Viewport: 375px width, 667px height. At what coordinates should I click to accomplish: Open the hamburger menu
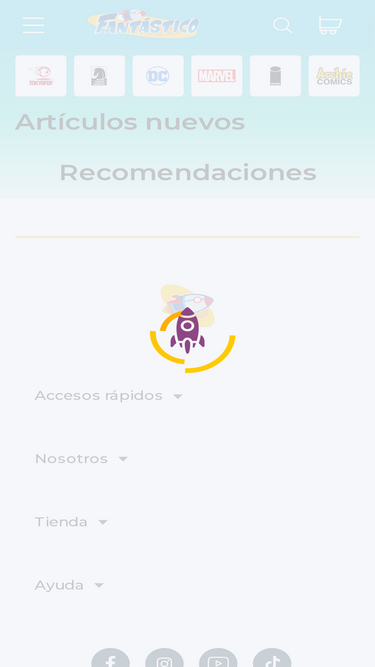pyautogui.click(x=34, y=26)
